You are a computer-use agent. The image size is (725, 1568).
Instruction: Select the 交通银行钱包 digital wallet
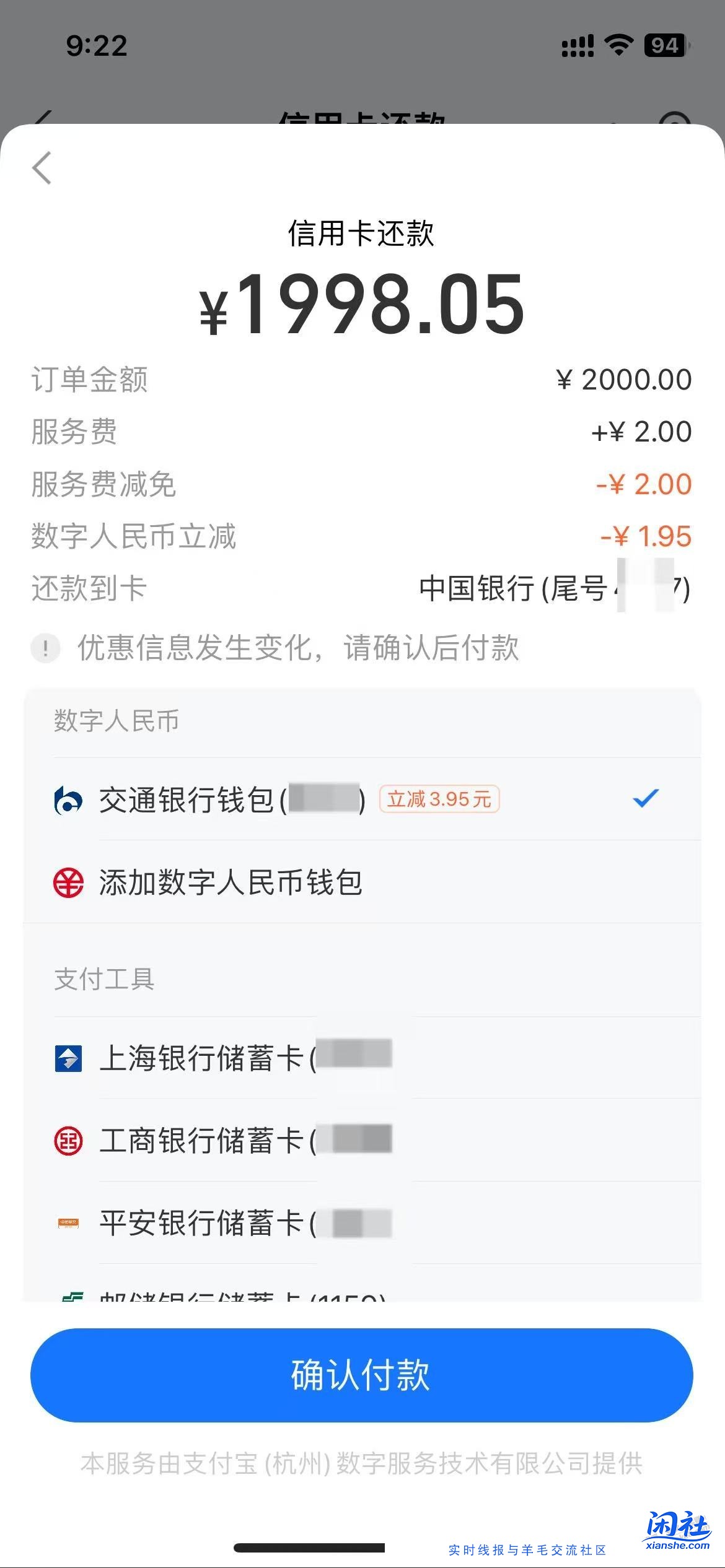[x=229, y=799]
